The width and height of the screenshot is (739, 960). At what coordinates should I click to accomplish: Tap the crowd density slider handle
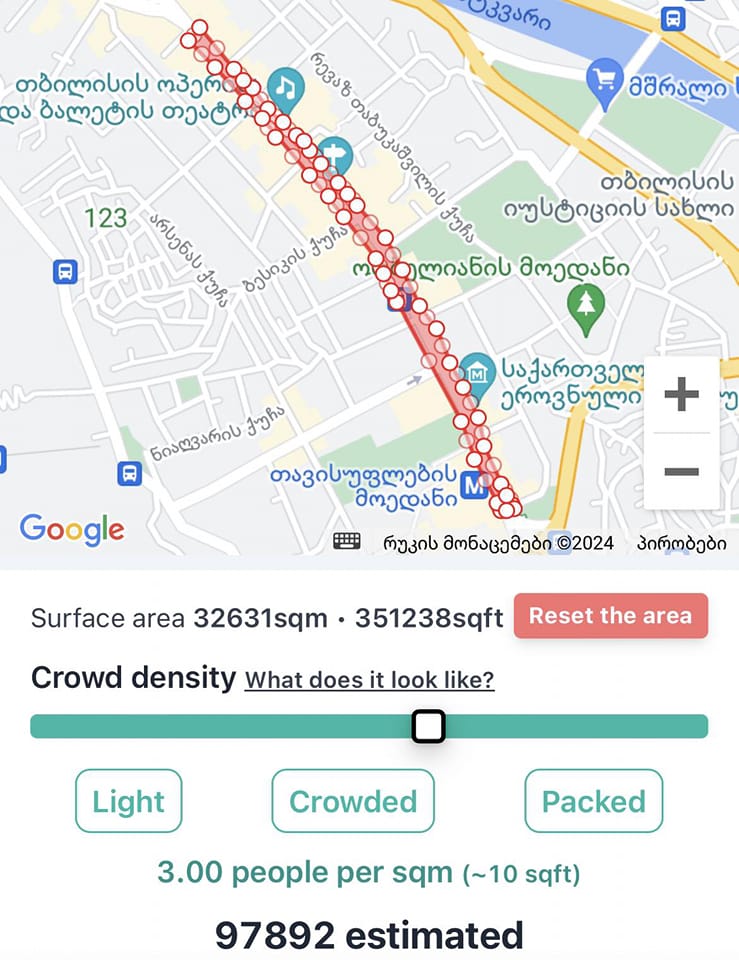[428, 727]
